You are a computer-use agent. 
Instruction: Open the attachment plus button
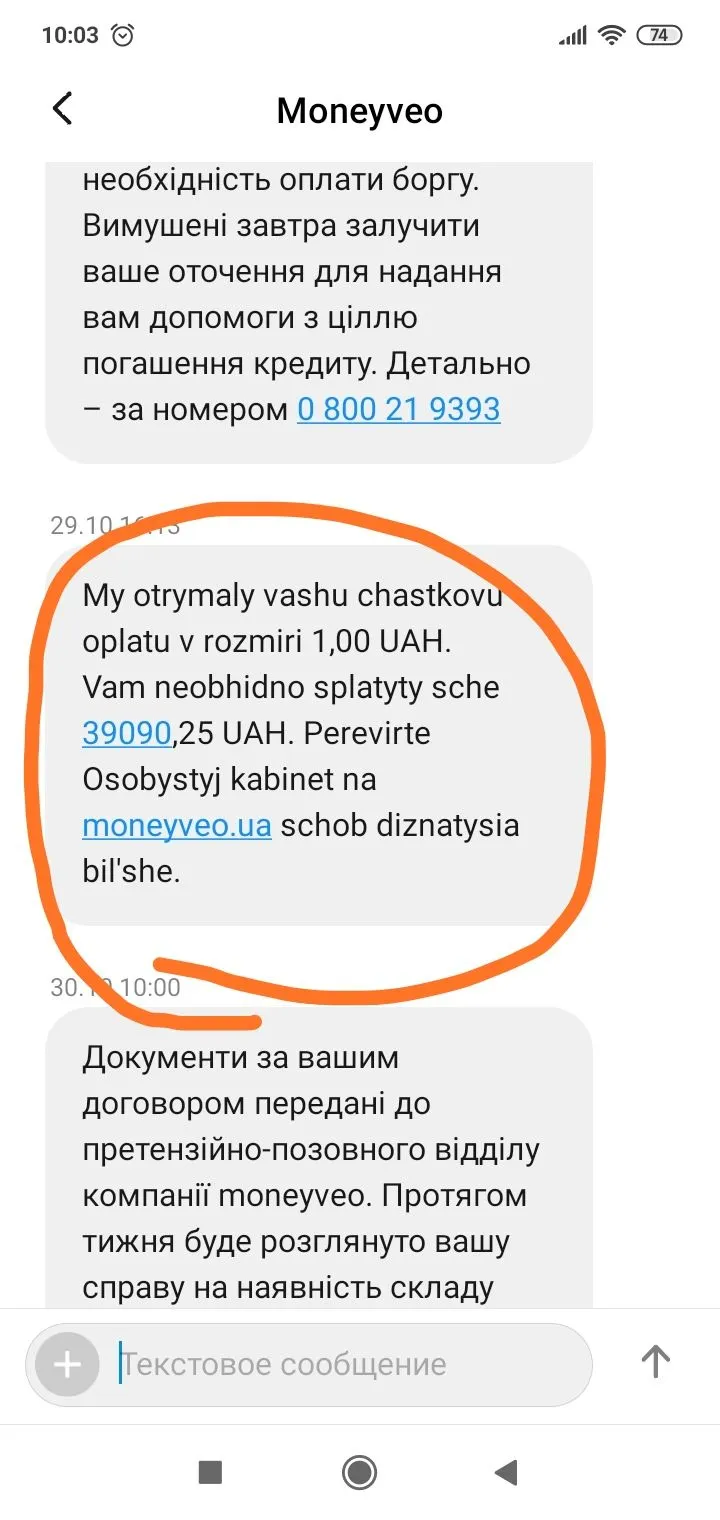tap(67, 1364)
